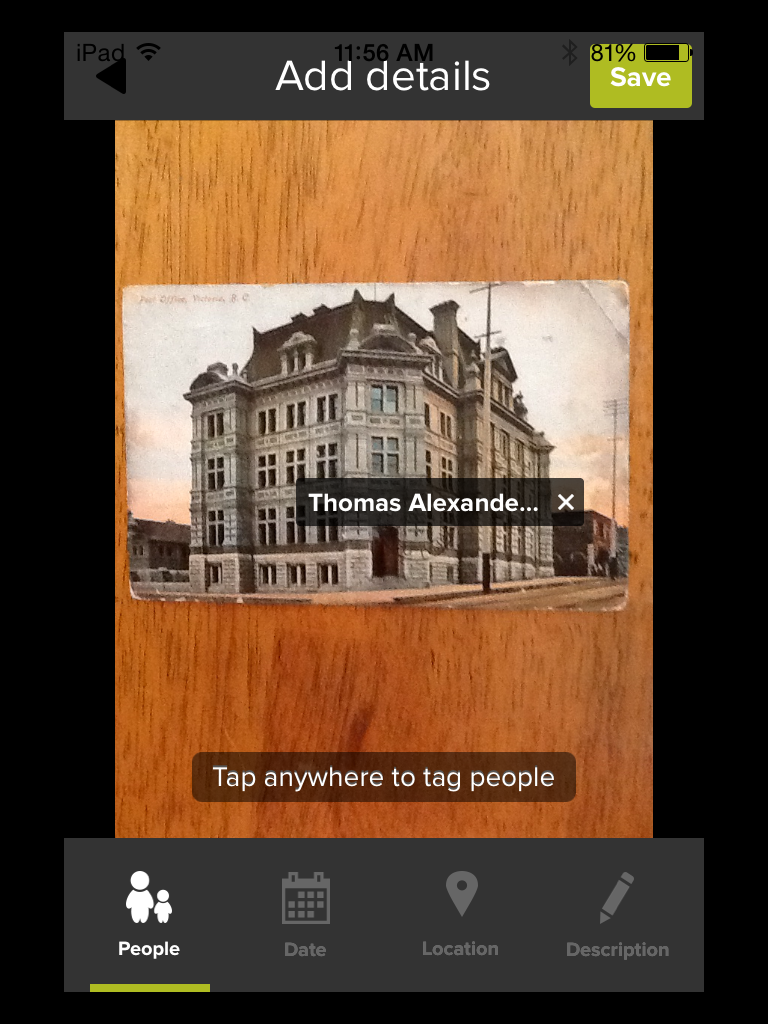Select the People tab

tap(149, 915)
